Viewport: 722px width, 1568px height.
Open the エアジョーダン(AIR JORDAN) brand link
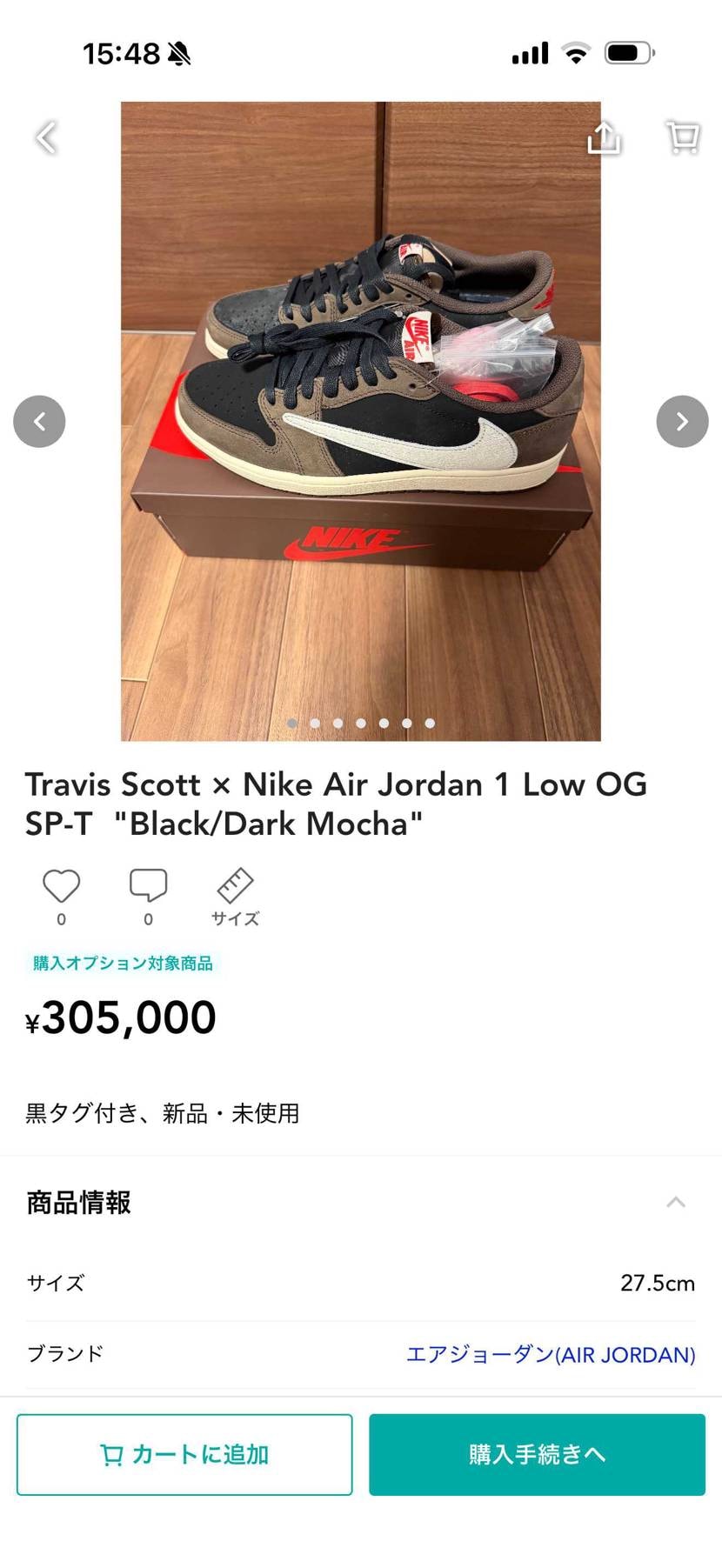point(553,1353)
